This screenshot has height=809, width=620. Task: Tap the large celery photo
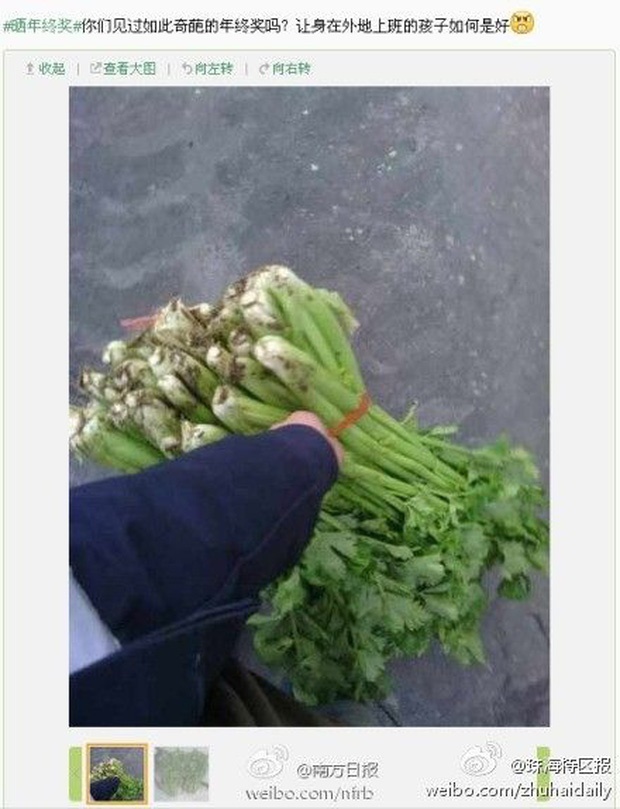tap(309, 405)
